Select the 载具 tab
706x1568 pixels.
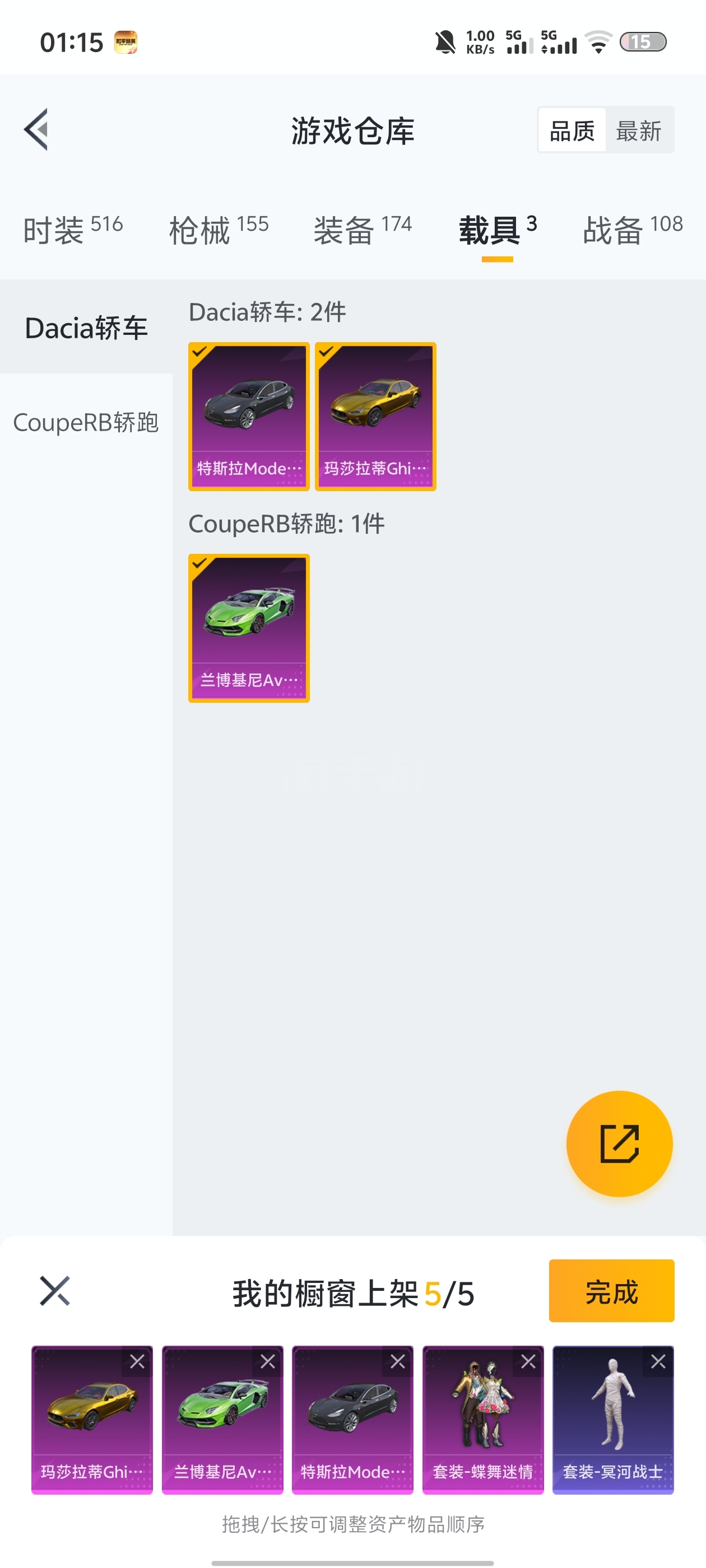[497, 230]
